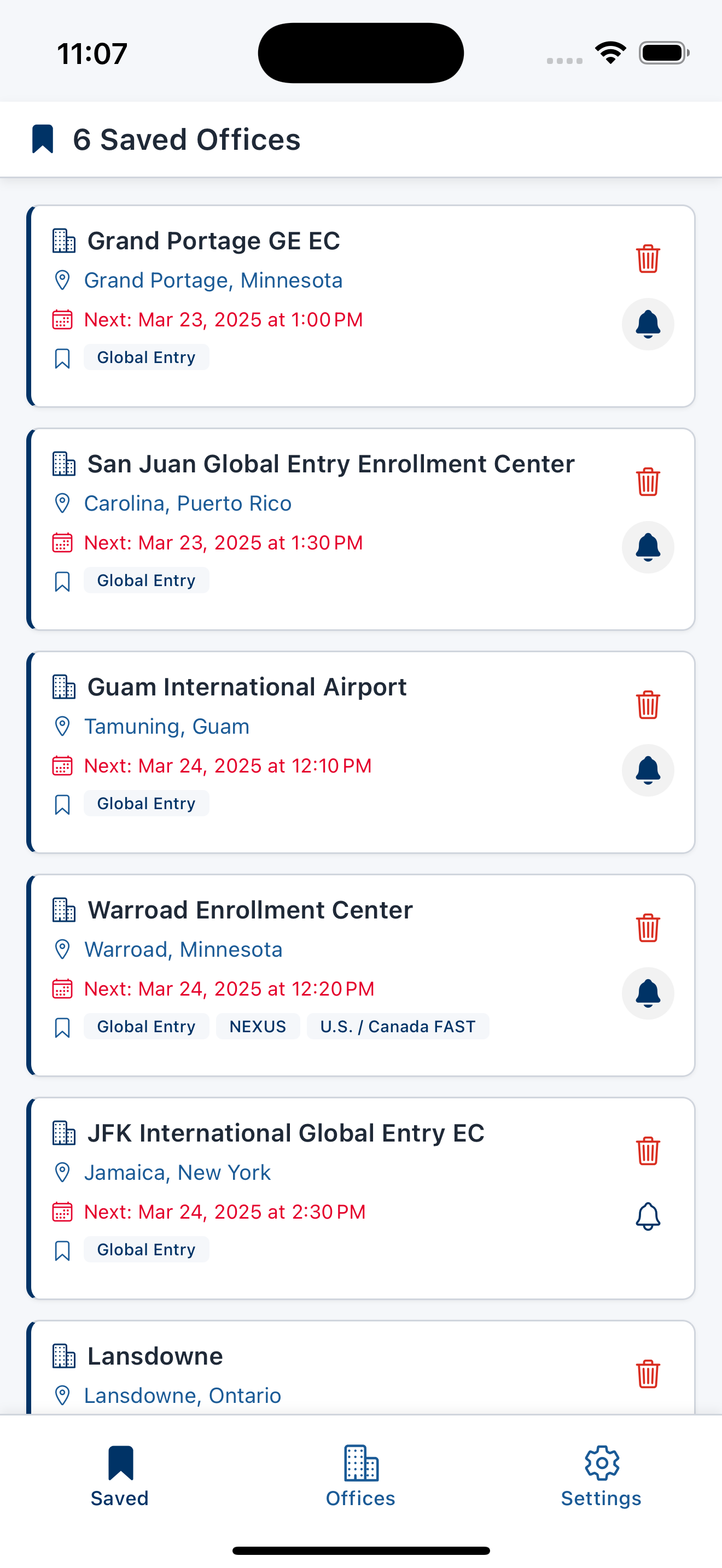The width and height of the screenshot is (722, 1568).
Task: Remove Warroad Enrollment Center from saved
Action: pos(648,928)
